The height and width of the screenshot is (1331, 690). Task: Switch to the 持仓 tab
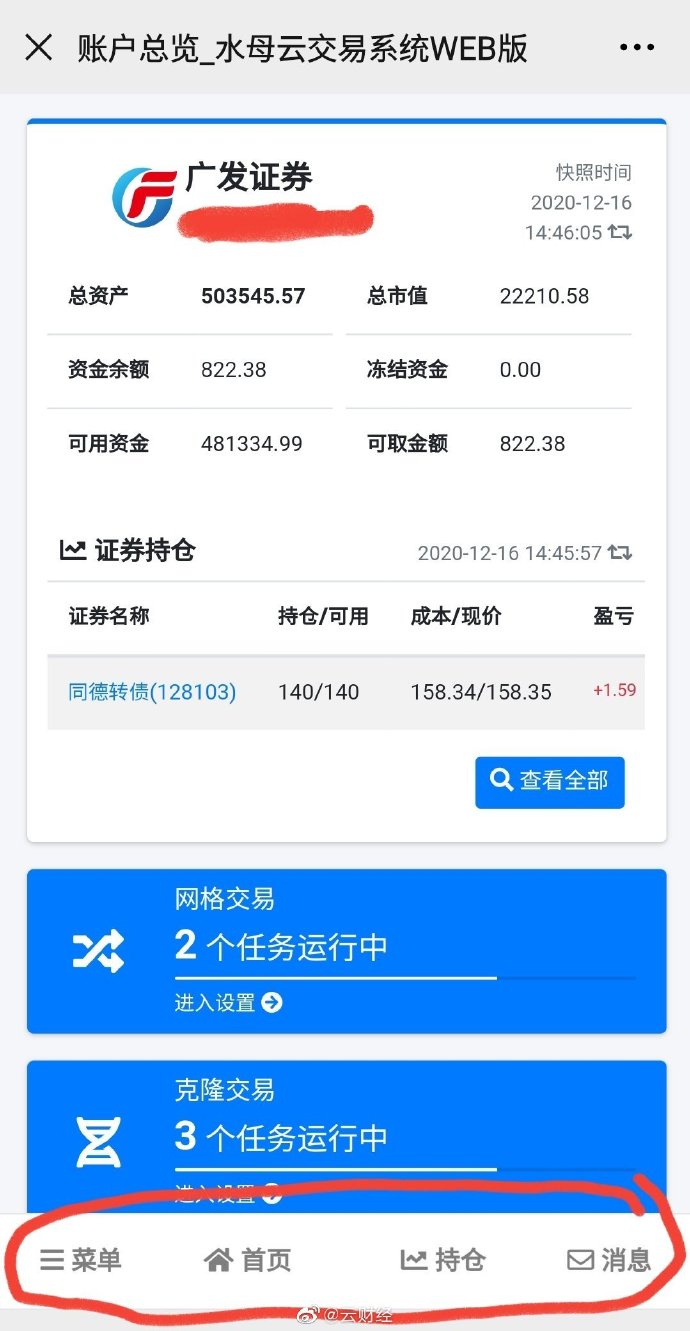[443, 1260]
